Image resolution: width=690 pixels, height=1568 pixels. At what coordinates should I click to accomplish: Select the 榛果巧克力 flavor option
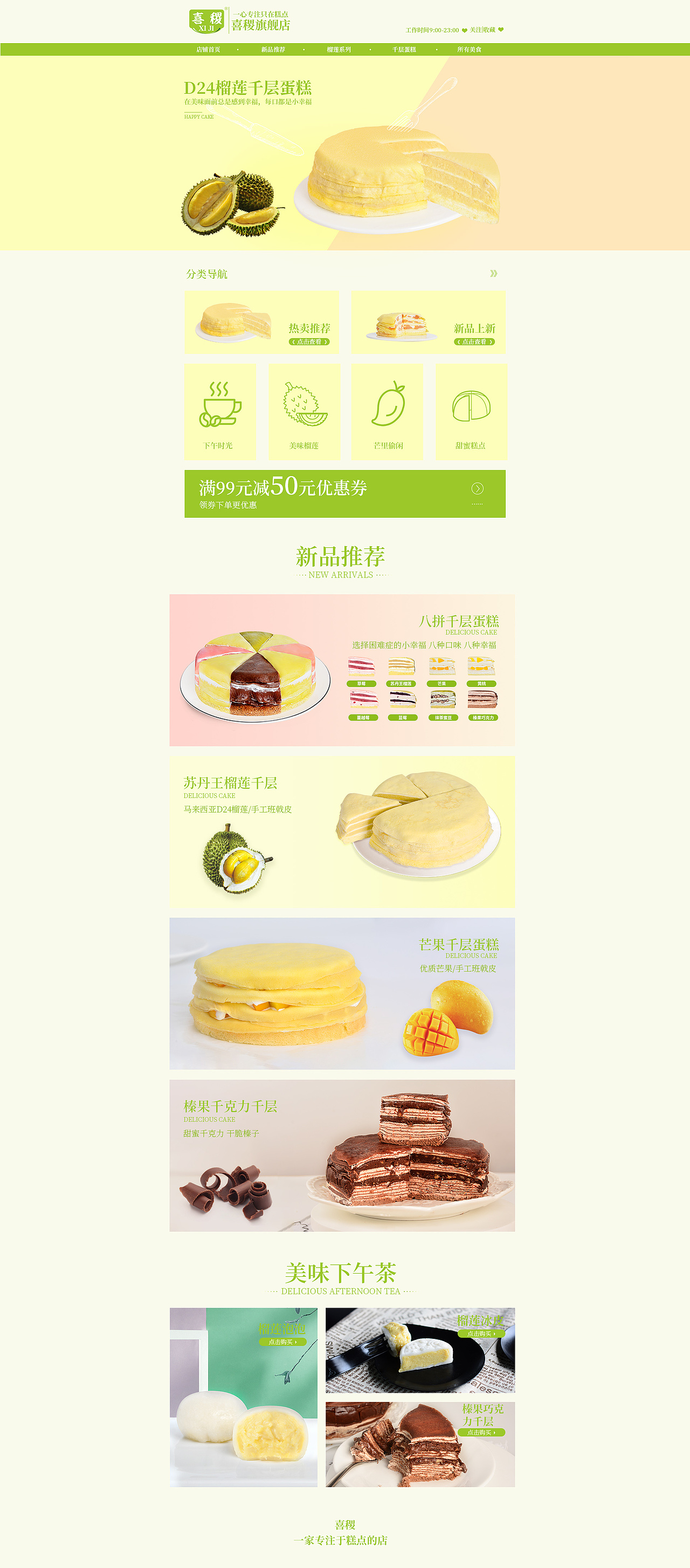[483, 718]
